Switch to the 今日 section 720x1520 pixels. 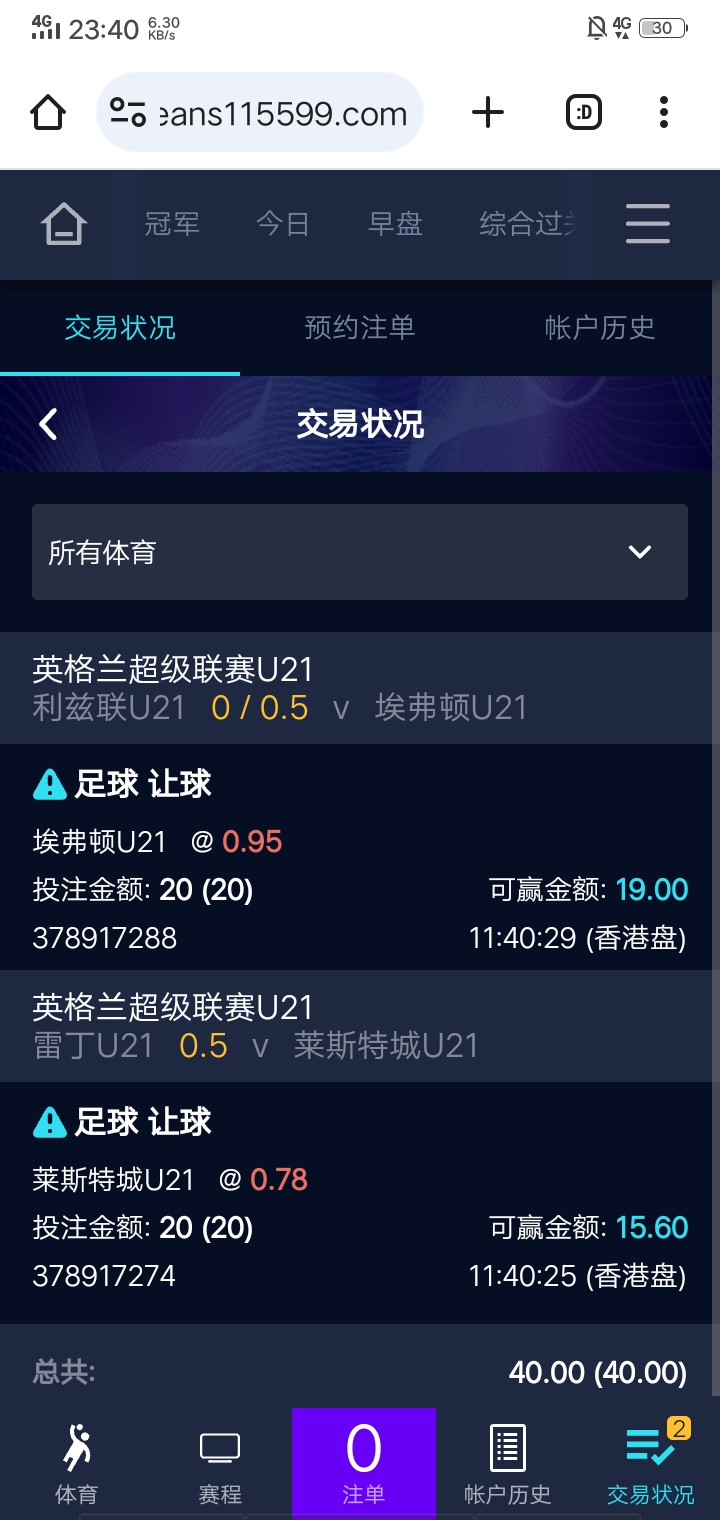pyautogui.click(x=283, y=224)
